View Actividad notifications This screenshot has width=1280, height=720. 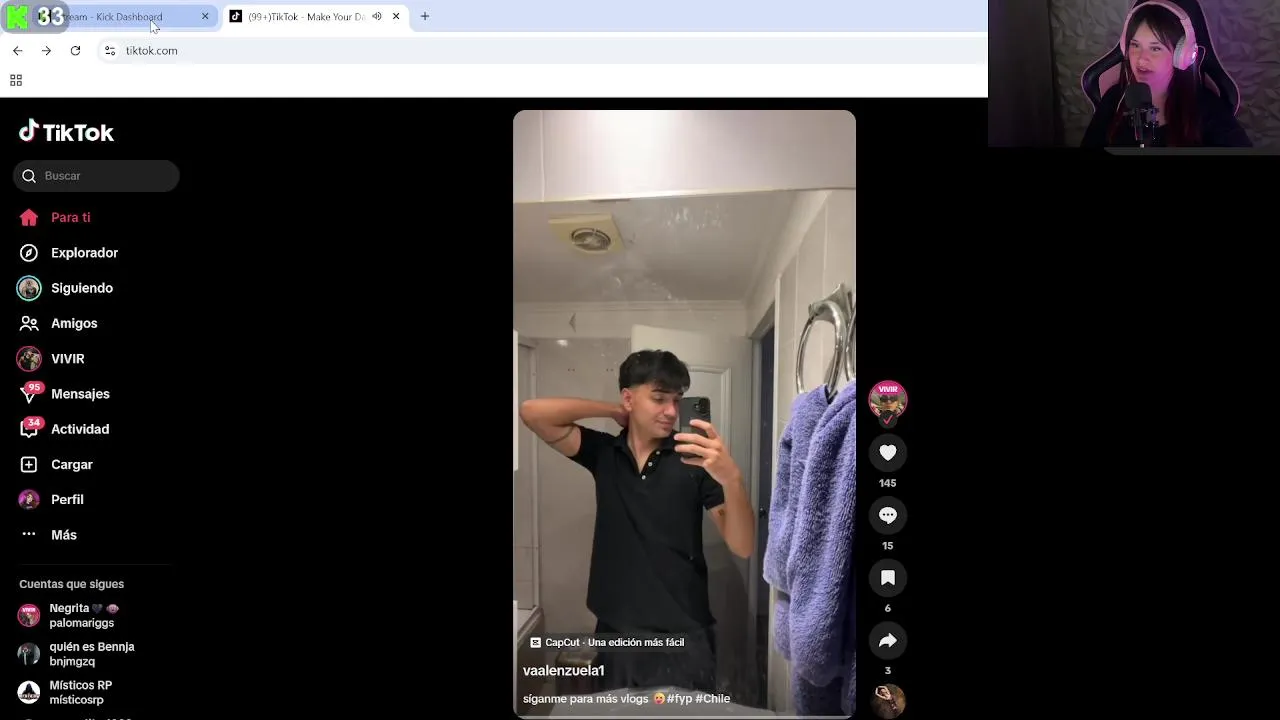click(x=80, y=429)
